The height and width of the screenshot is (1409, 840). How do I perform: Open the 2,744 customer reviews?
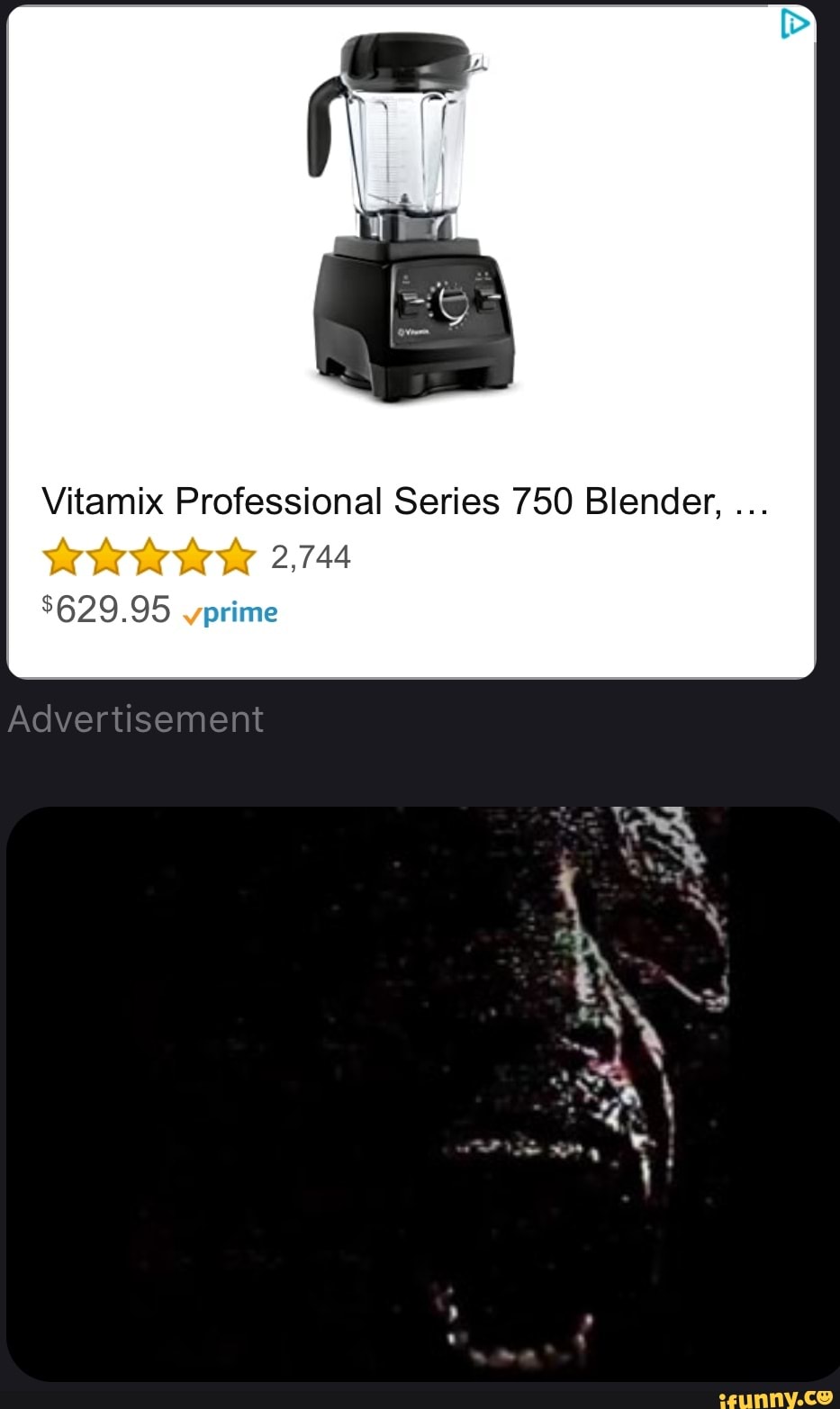click(312, 556)
